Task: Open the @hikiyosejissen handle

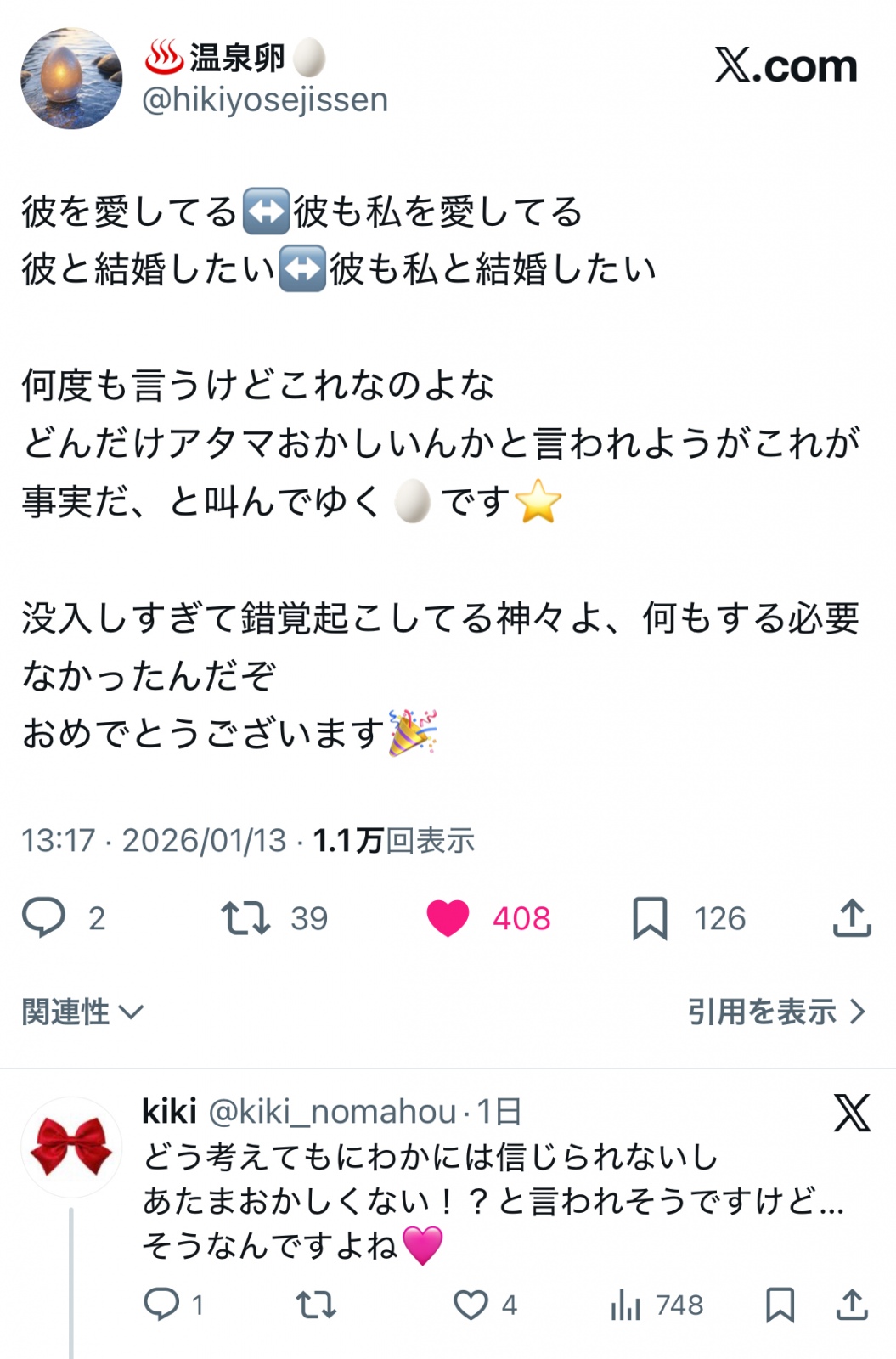Action: tap(265, 100)
